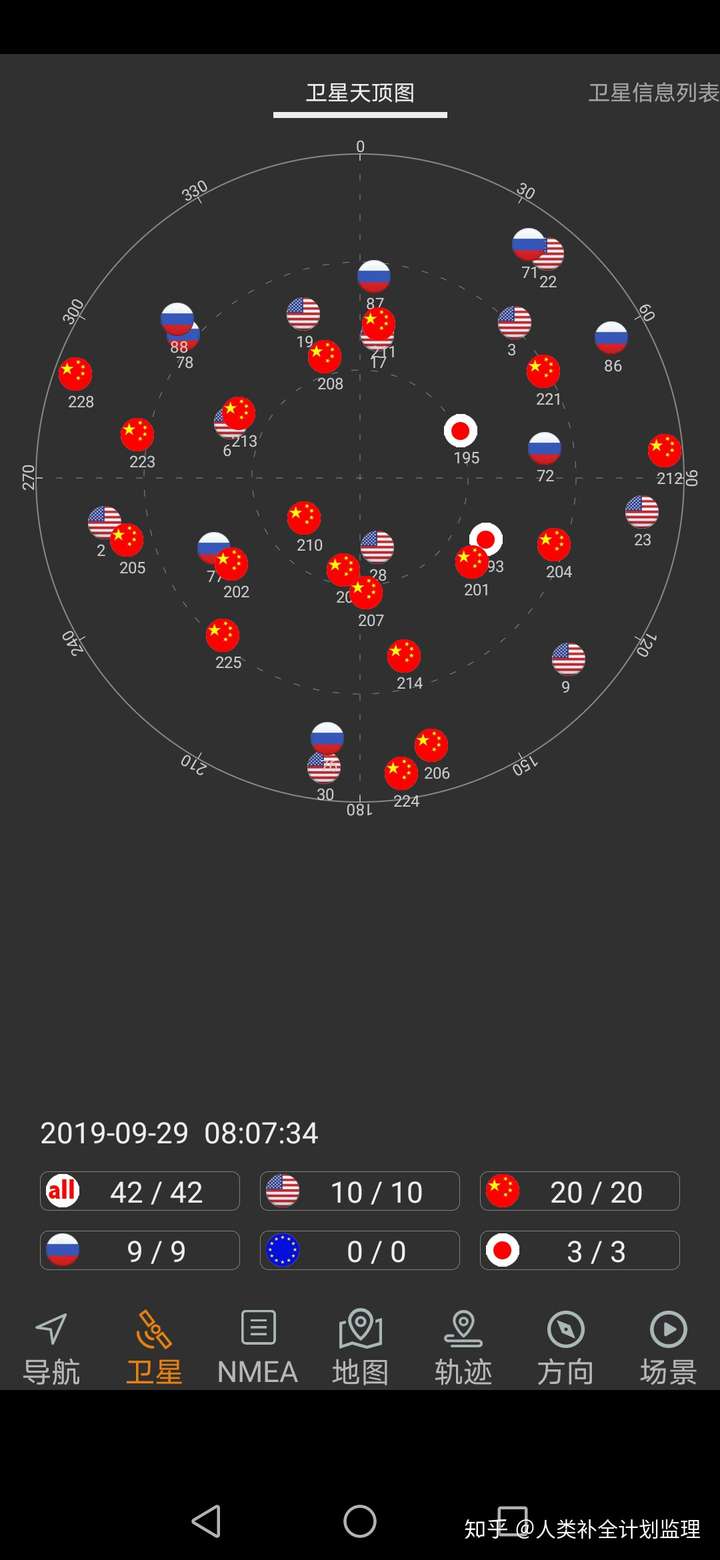The image size is (720, 1560).
Task: Select the 卫星天顶图 tab
Action: [360, 93]
